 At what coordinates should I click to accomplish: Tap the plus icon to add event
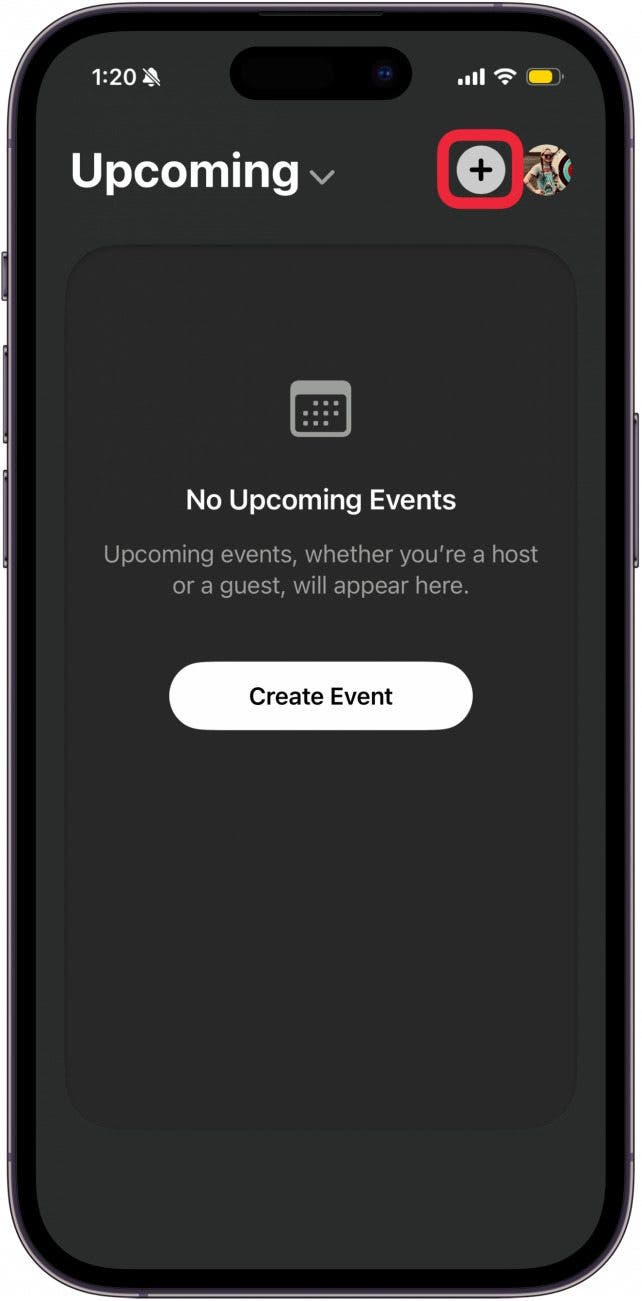[x=481, y=170]
